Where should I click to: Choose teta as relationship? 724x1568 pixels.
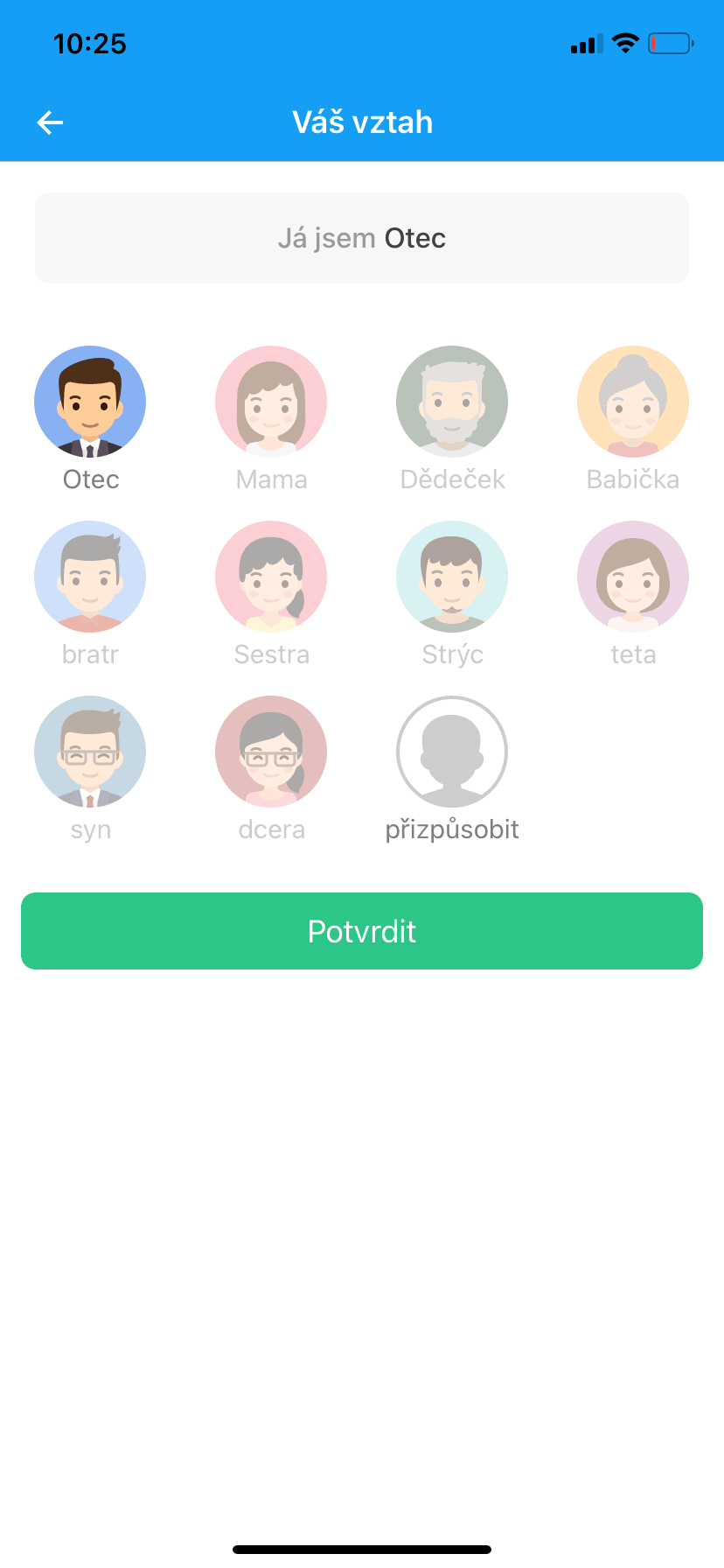[633, 577]
